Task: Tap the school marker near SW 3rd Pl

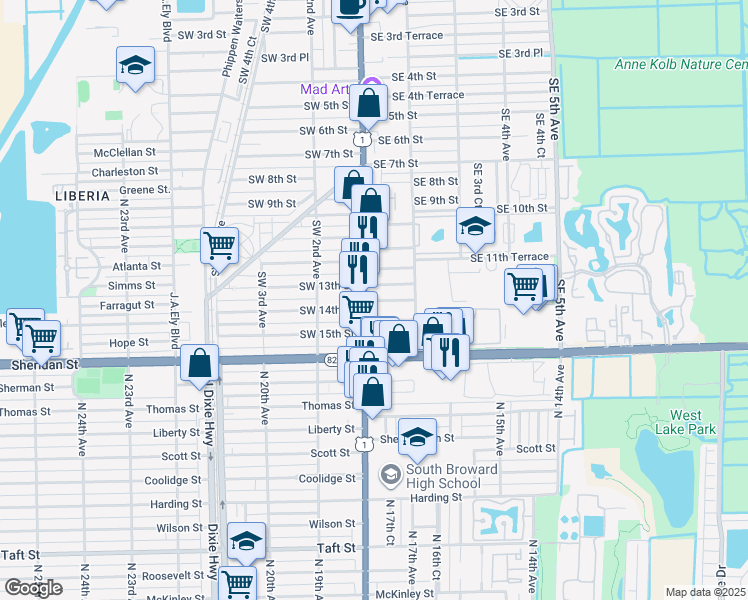Action: coord(134,67)
